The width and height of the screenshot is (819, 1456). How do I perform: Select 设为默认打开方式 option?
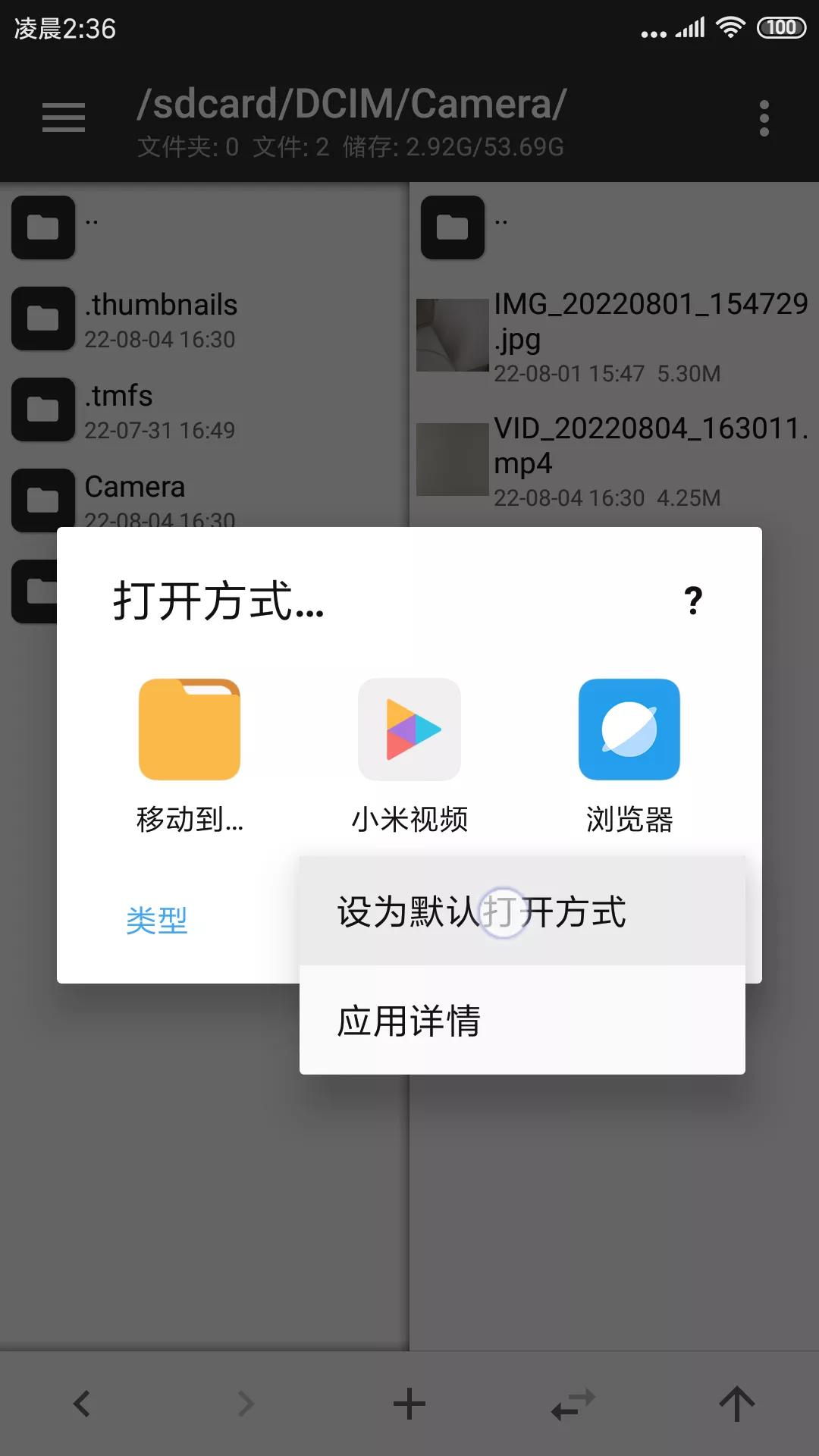[x=522, y=911]
